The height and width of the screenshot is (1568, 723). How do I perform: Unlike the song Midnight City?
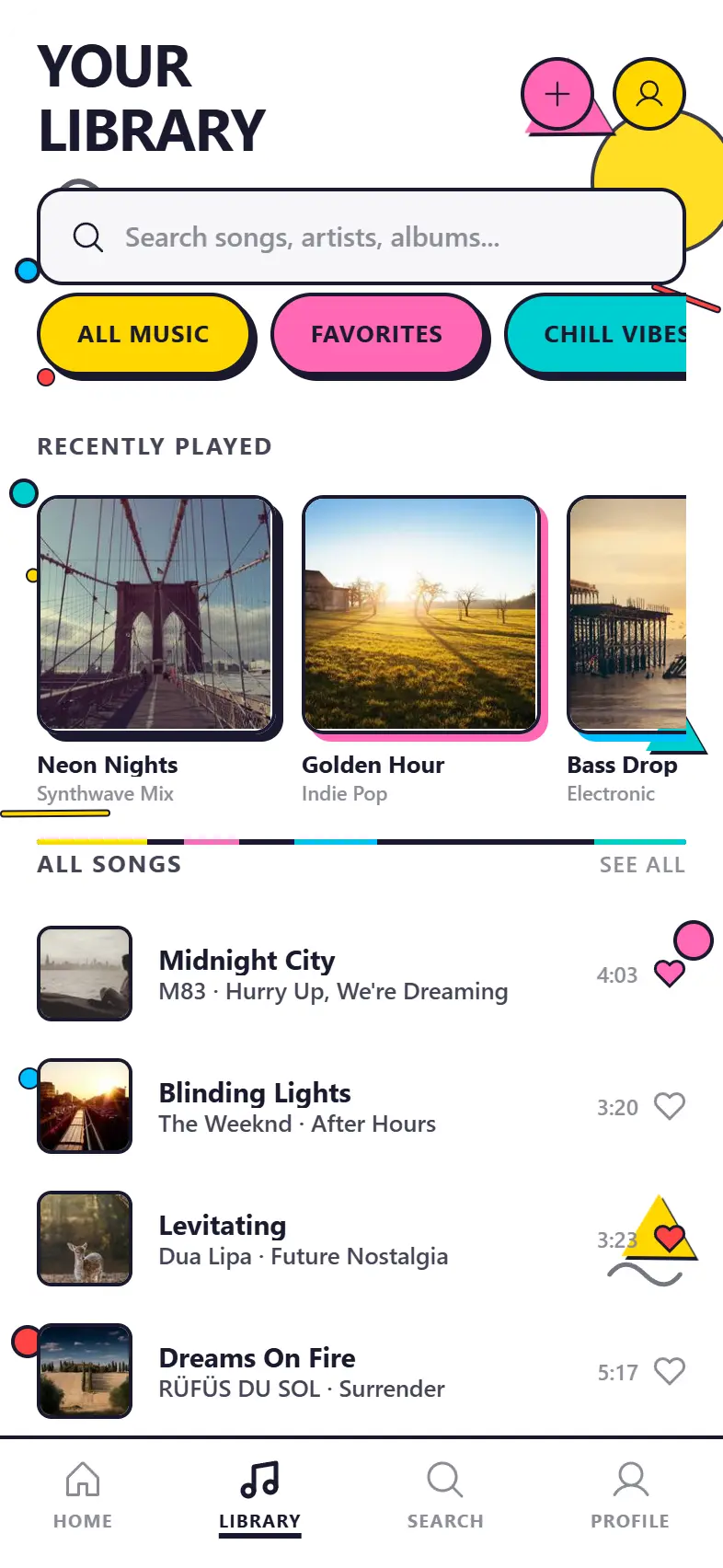(670, 974)
